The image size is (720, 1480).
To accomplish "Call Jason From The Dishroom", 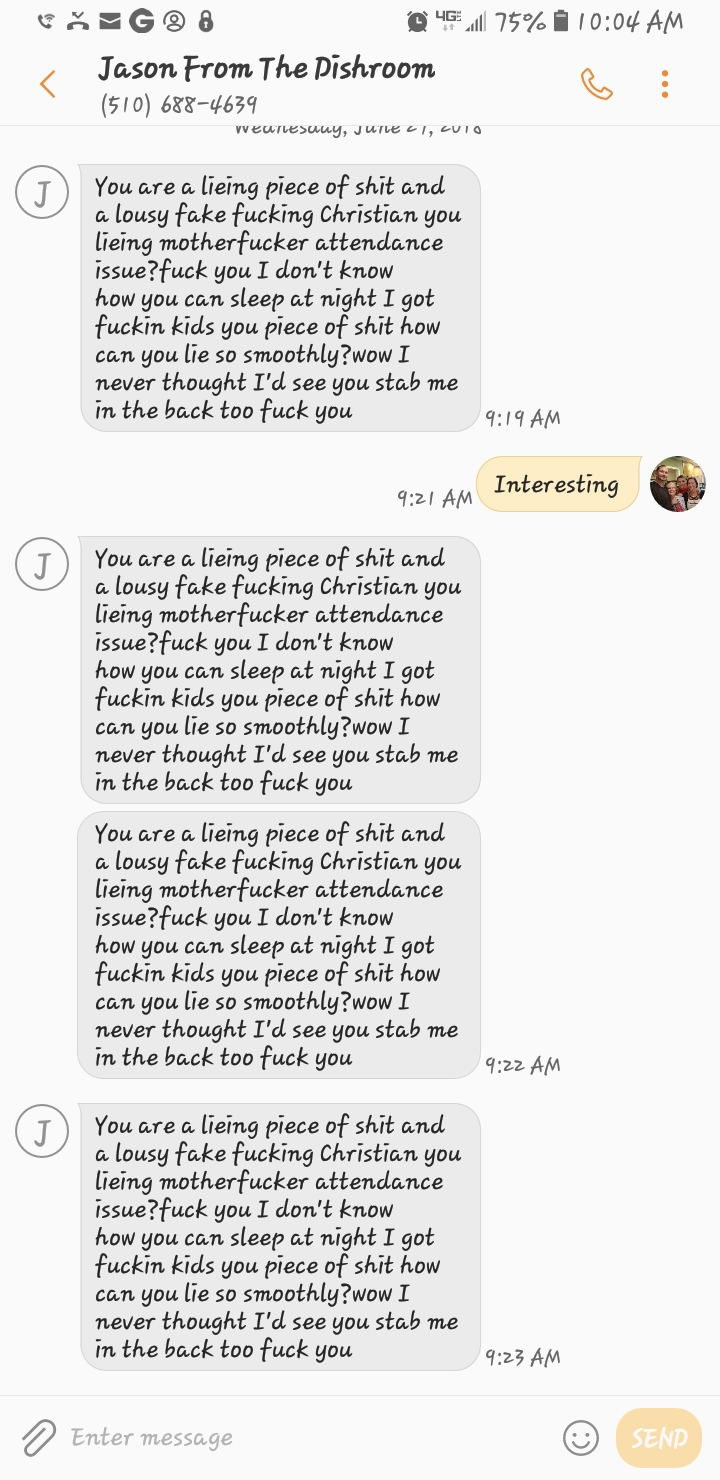I will click(x=596, y=85).
